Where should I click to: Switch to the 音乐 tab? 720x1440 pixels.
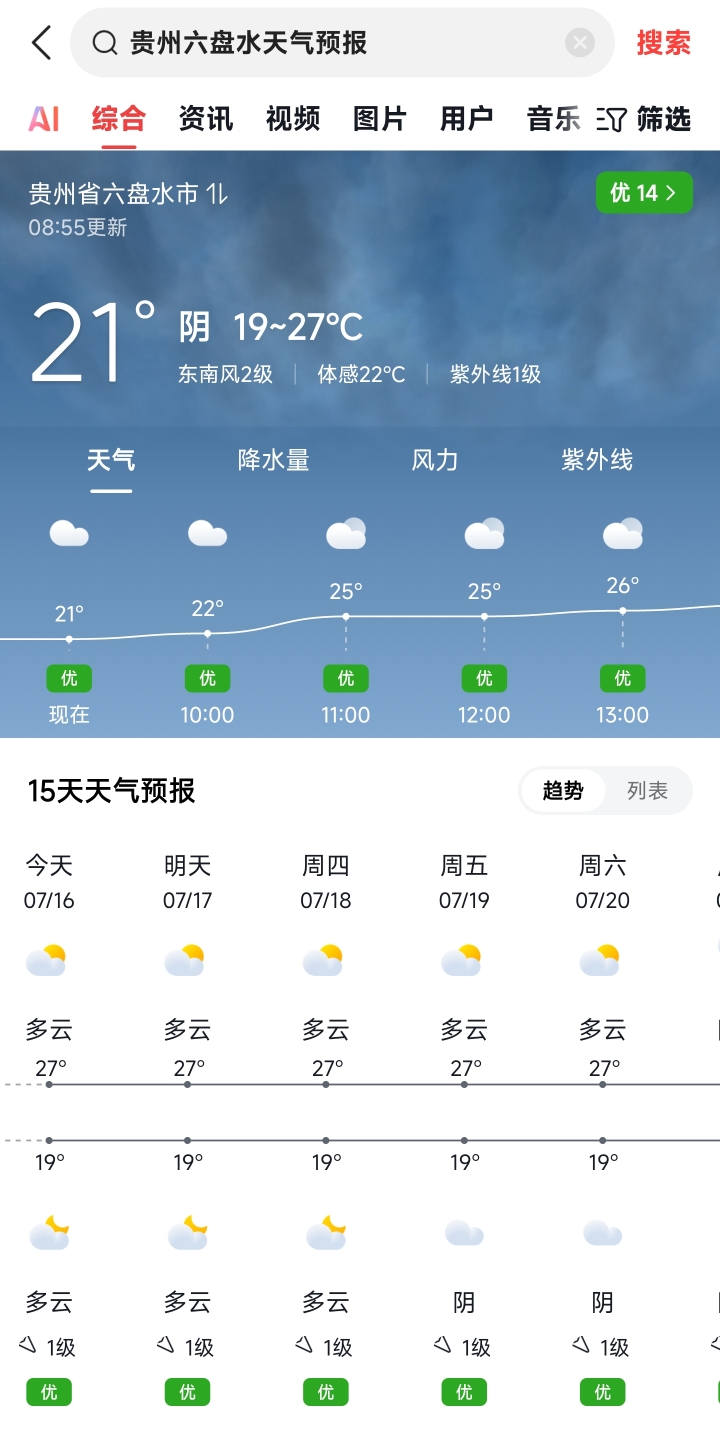point(552,119)
